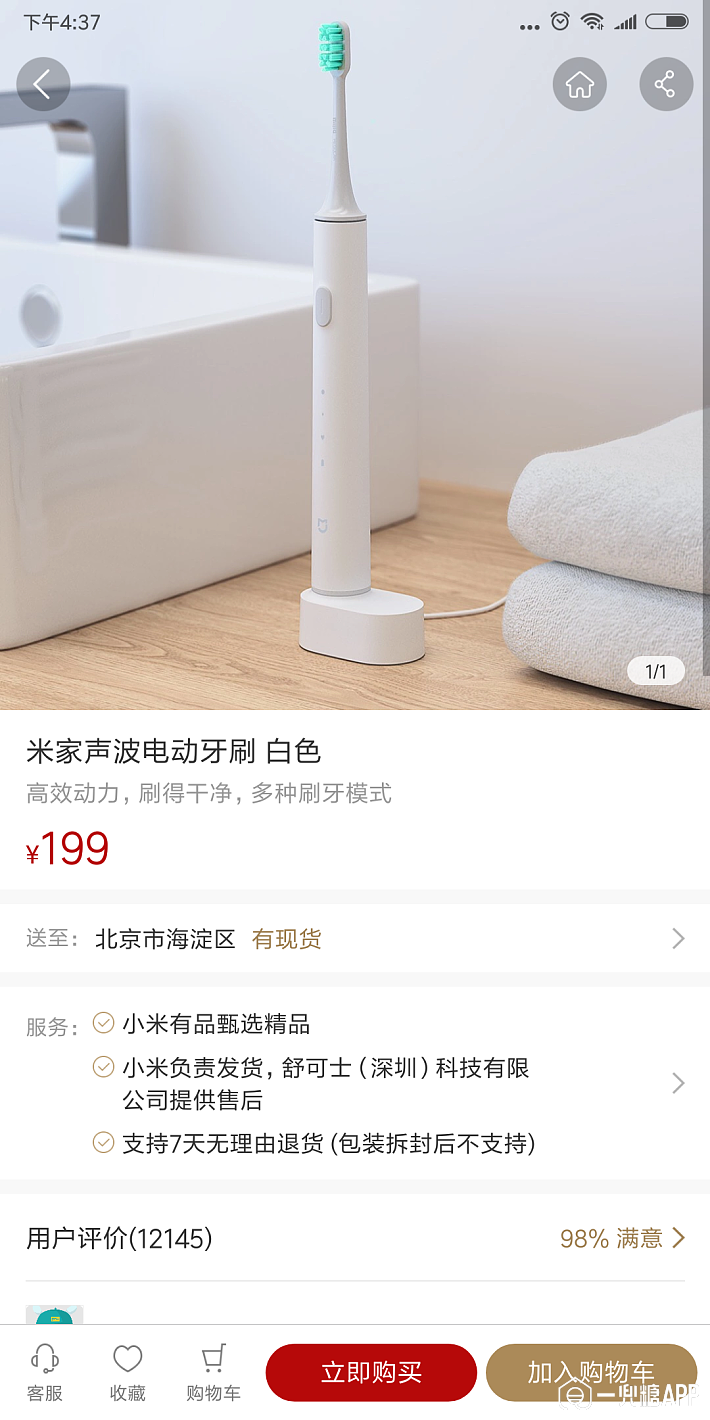Contact 客服 customer service
Viewport: 710px width, 1420px height.
coord(45,1372)
